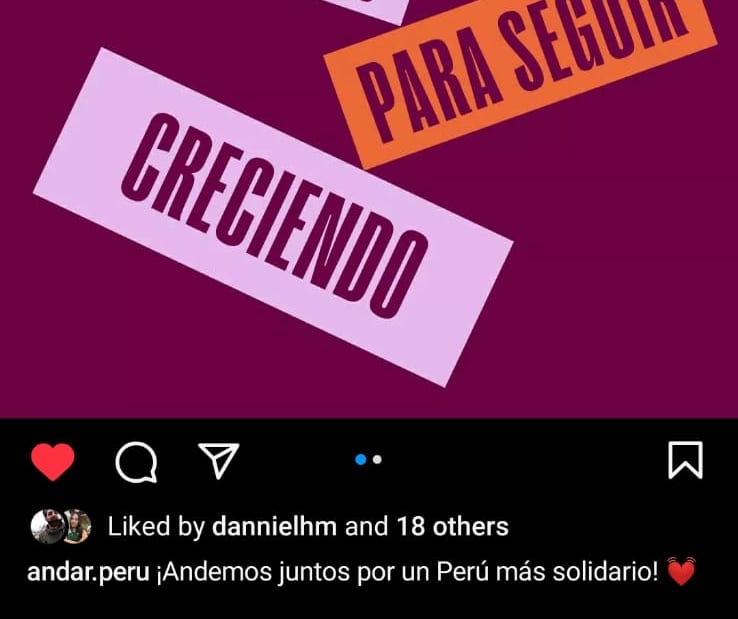Open dannielhm's profile from the likes line
The width and height of the screenshot is (738, 619).
click(x=274, y=526)
